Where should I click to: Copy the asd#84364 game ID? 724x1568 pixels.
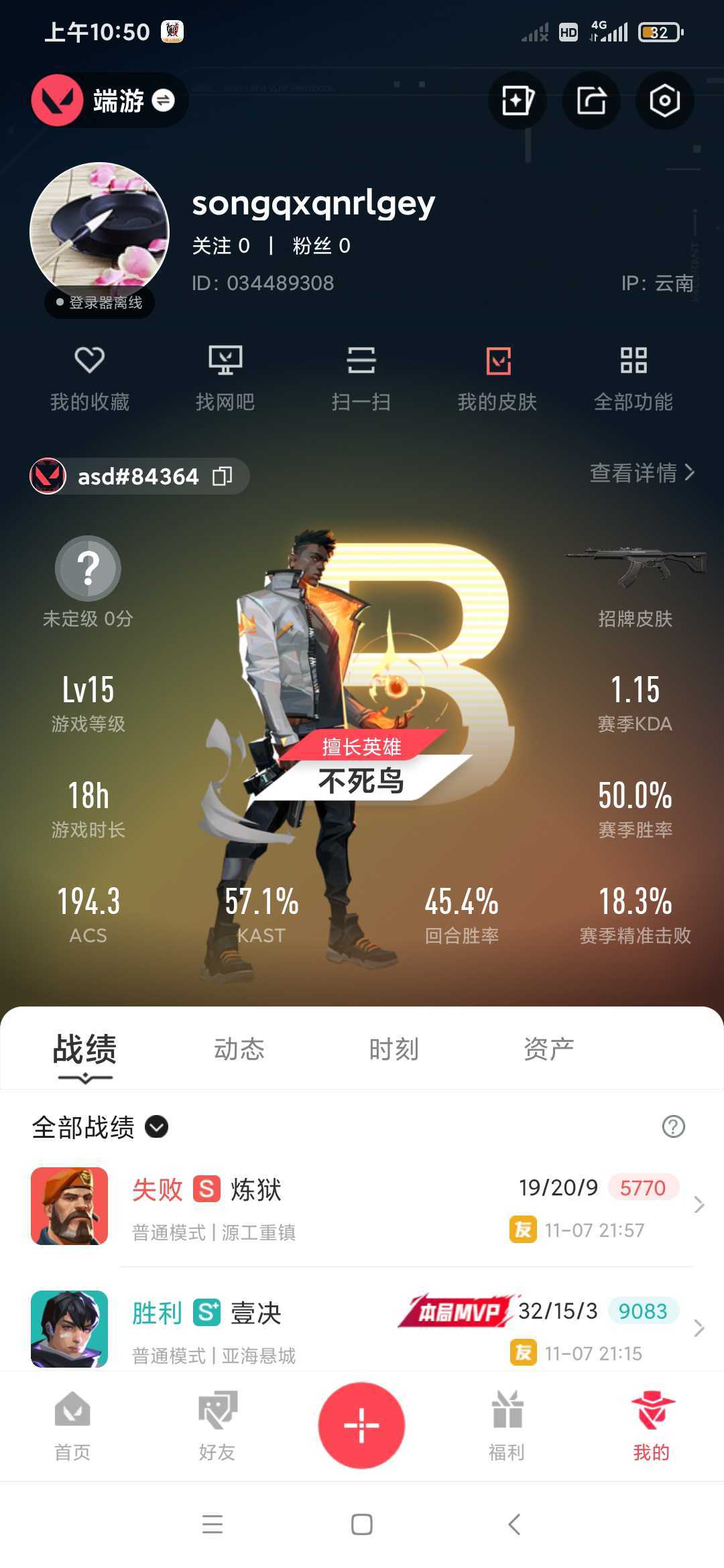point(223,476)
